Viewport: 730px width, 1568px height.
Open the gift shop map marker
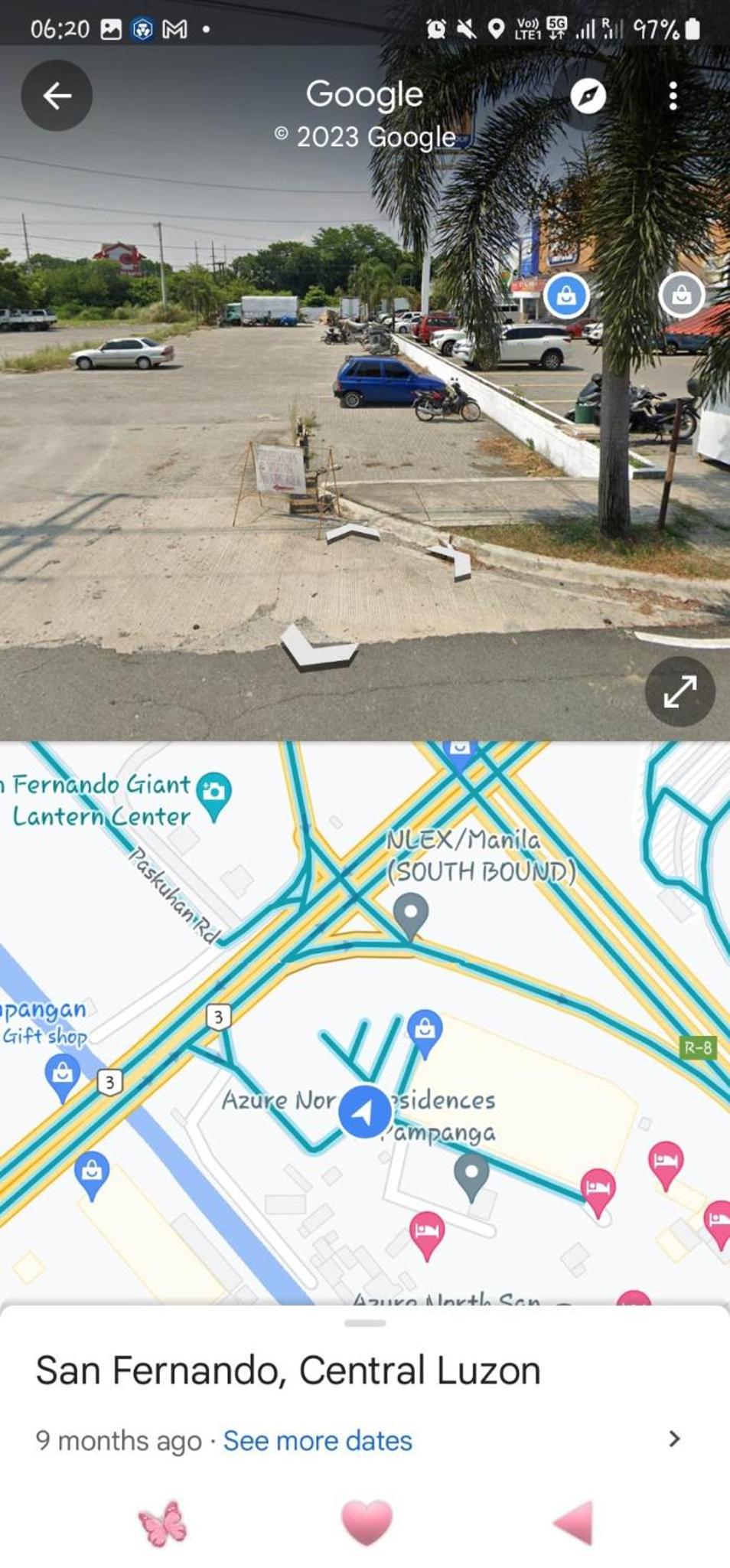(63, 1074)
